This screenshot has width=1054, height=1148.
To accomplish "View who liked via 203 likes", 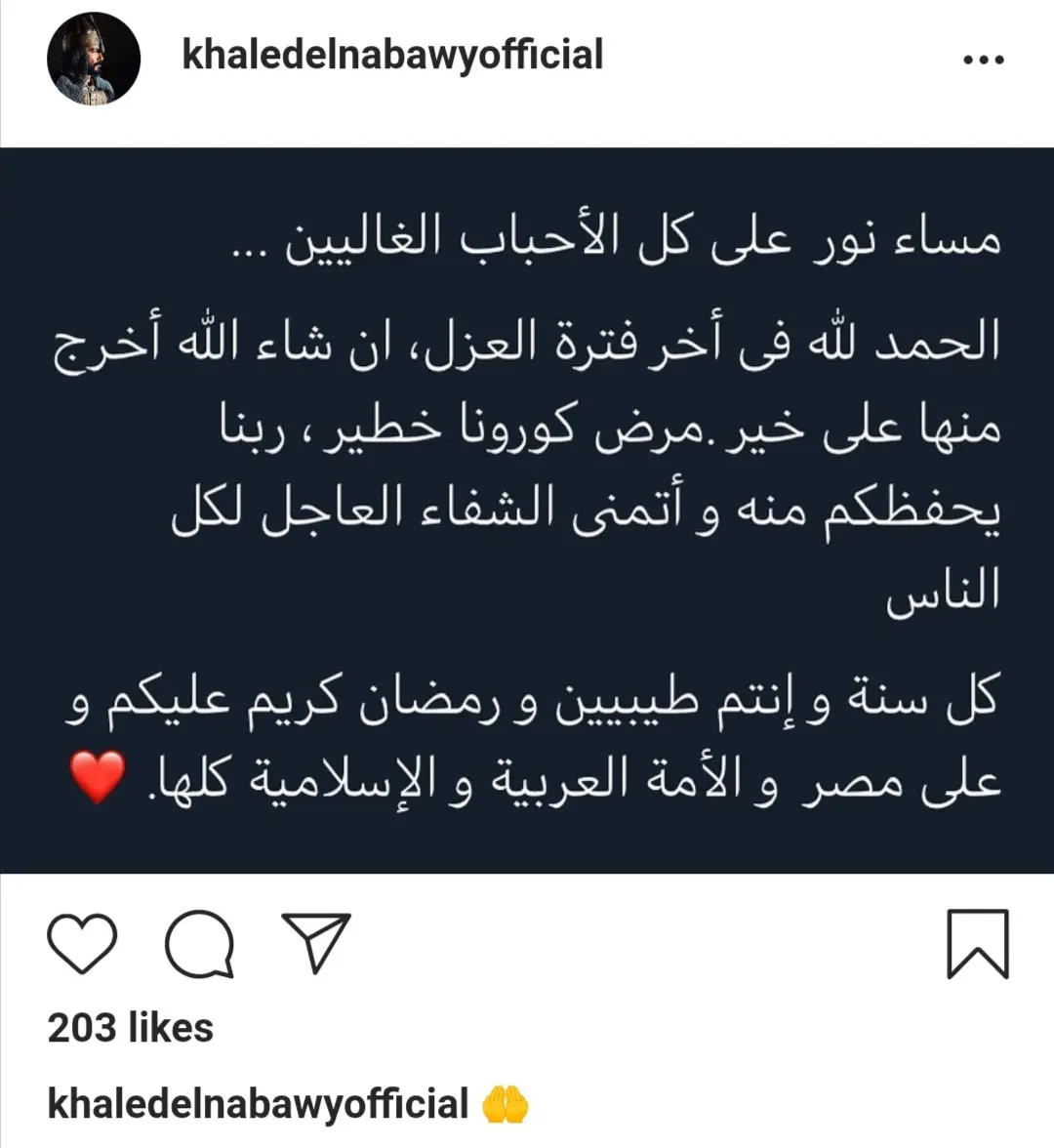I will (131, 1028).
